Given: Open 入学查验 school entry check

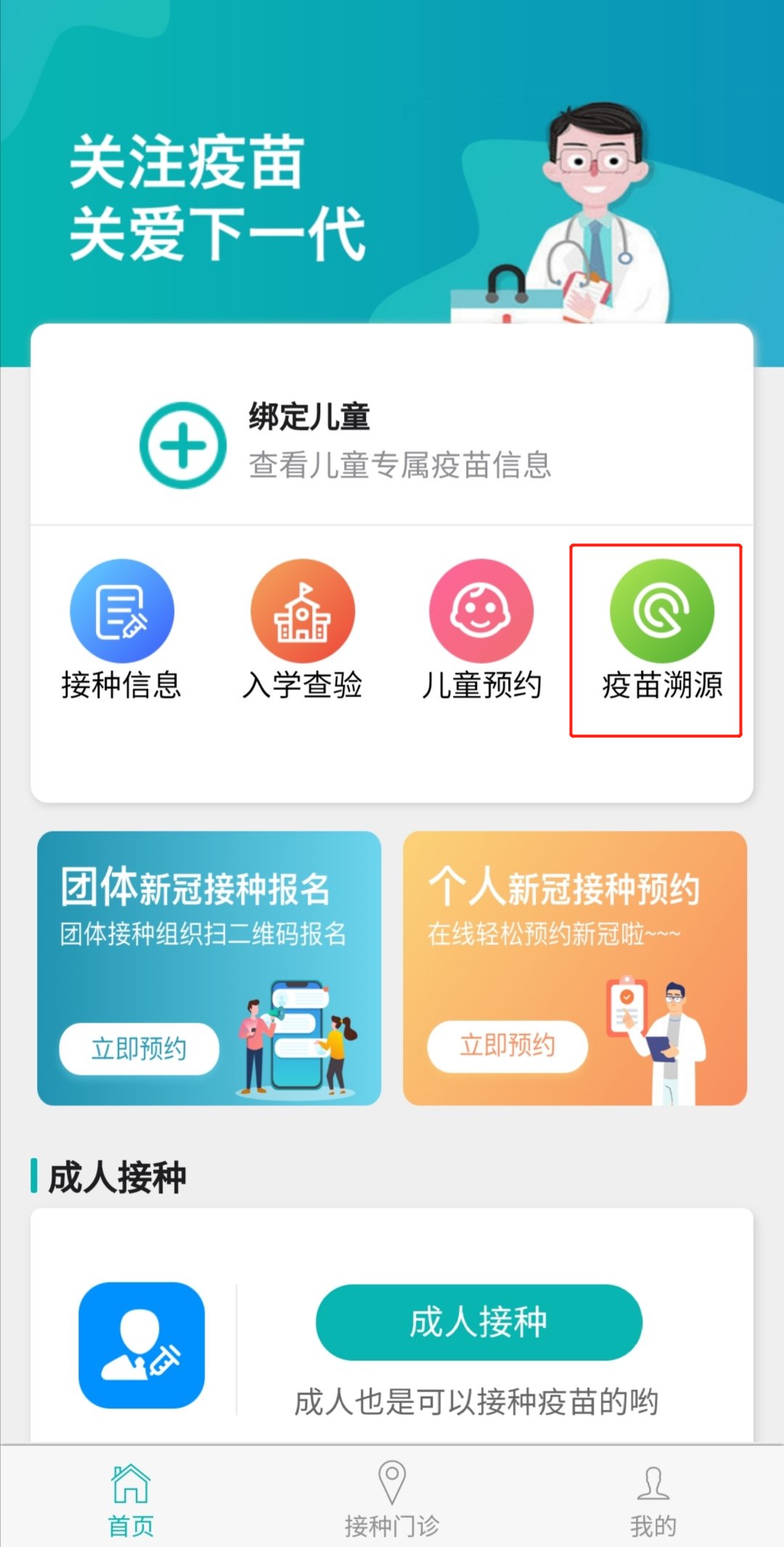Looking at the screenshot, I should [302, 629].
